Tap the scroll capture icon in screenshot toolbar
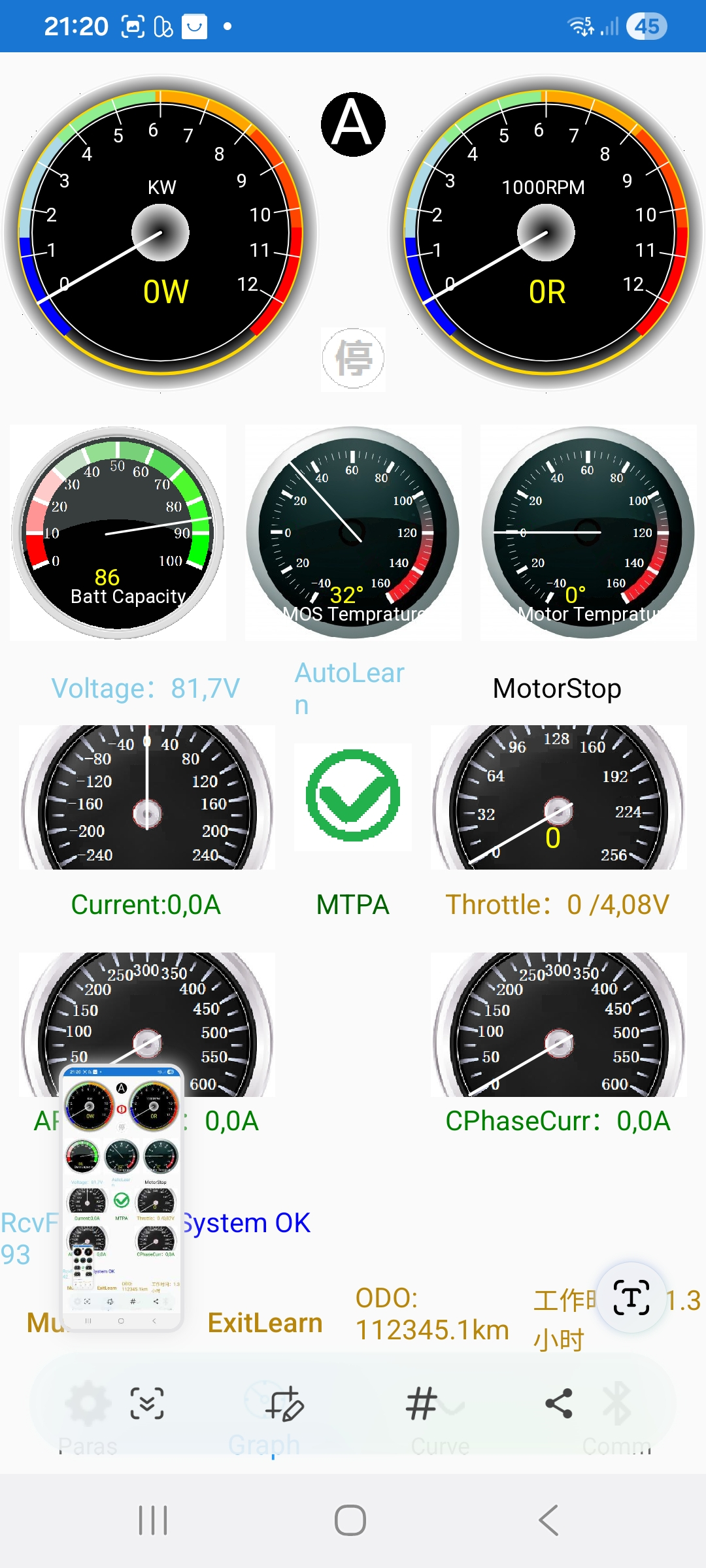The image size is (706, 1568). coord(147,1403)
